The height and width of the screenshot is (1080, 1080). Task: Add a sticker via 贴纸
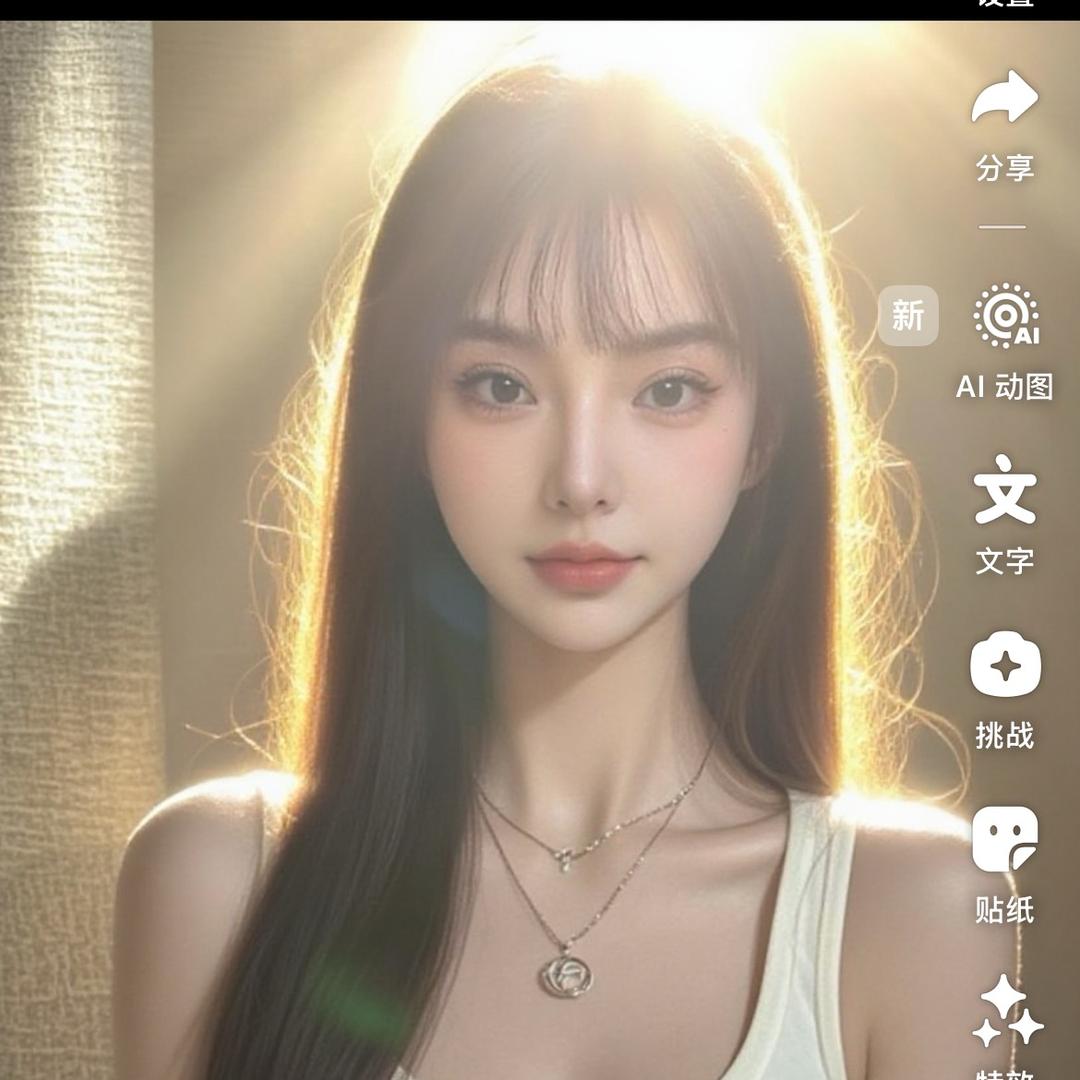click(1005, 840)
